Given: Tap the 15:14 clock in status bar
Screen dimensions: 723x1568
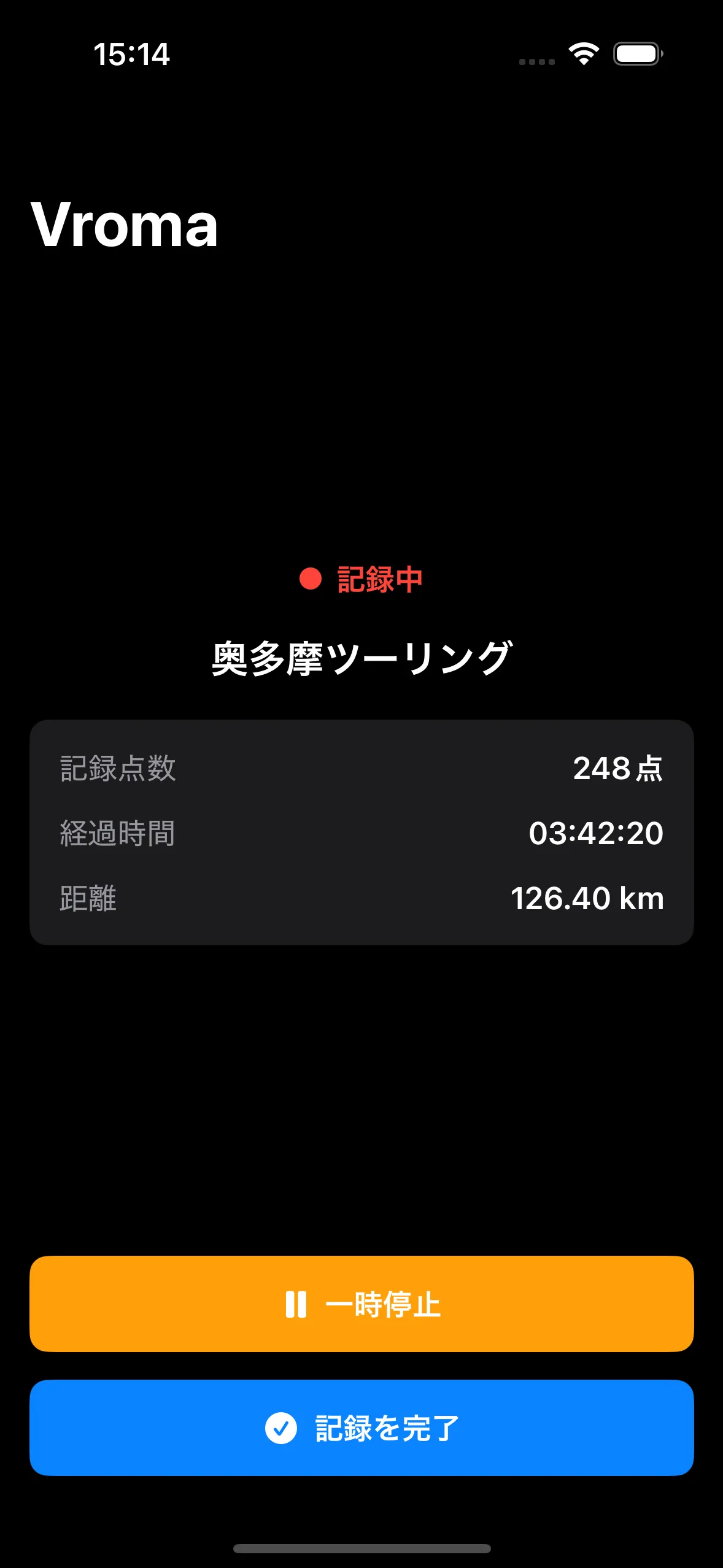Looking at the screenshot, I should pyautogui.click(x=133, y=55).
